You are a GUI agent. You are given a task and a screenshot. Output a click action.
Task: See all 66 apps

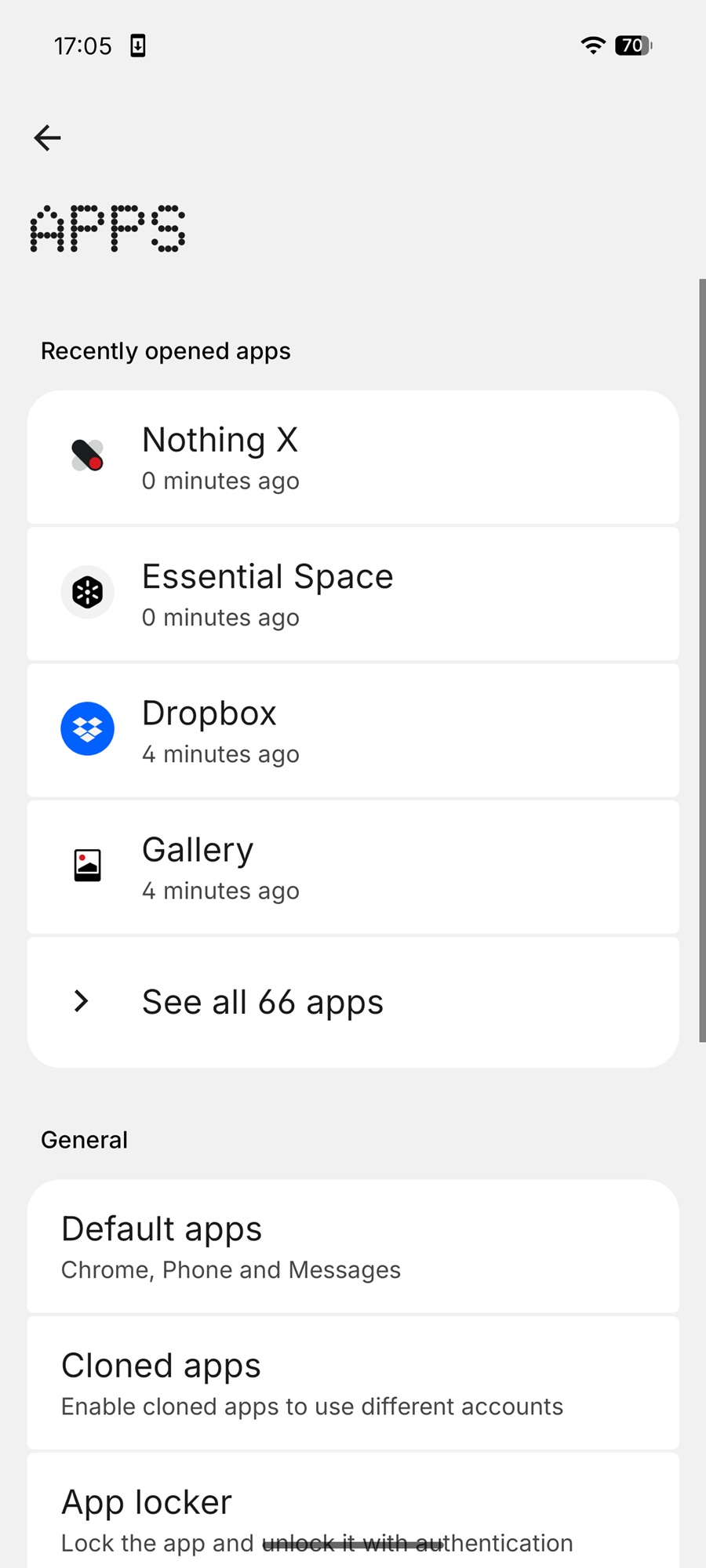353,1002
